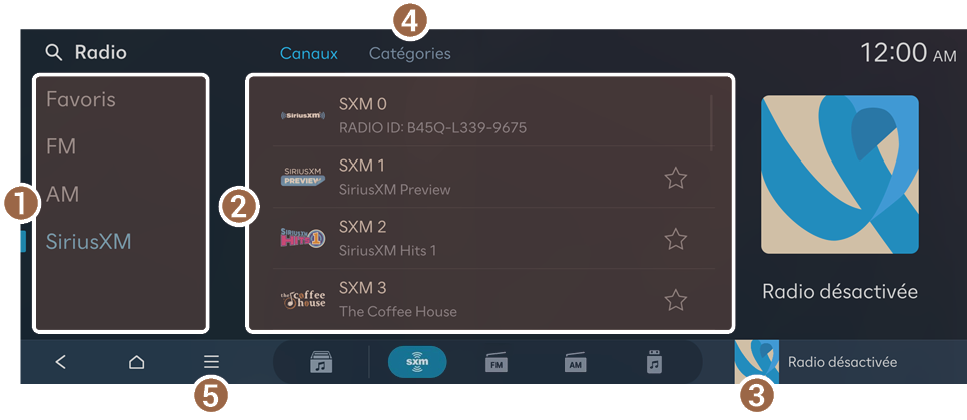Select the FM source in the bottom bar
This screenshot has width=967, height=420.
(x=496, y=362)
